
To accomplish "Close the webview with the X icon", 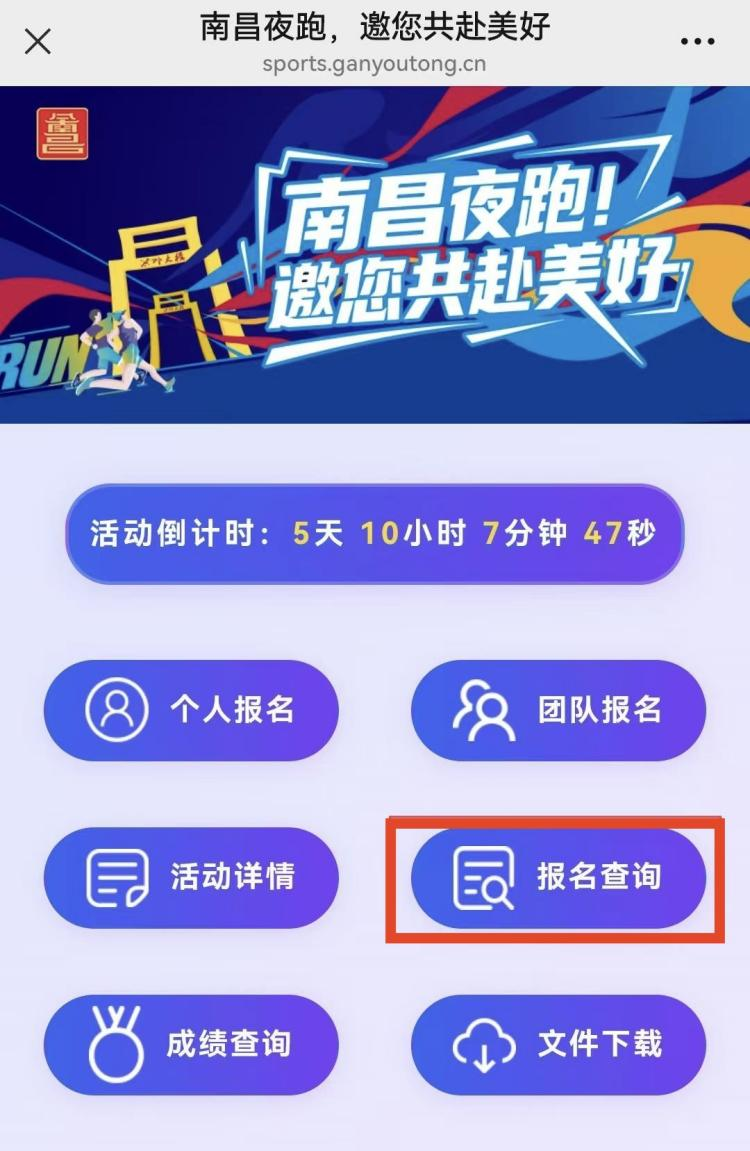I will [x=38, y=42].
